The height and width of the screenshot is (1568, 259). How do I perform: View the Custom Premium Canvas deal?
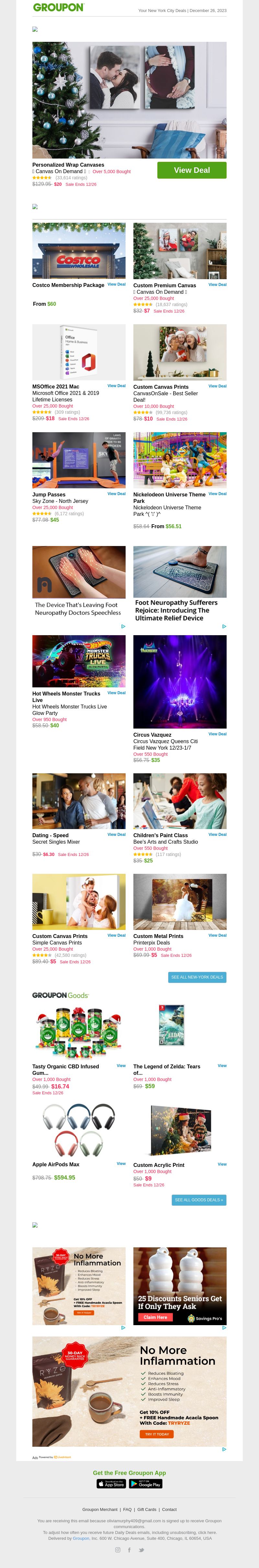[217, 284]
